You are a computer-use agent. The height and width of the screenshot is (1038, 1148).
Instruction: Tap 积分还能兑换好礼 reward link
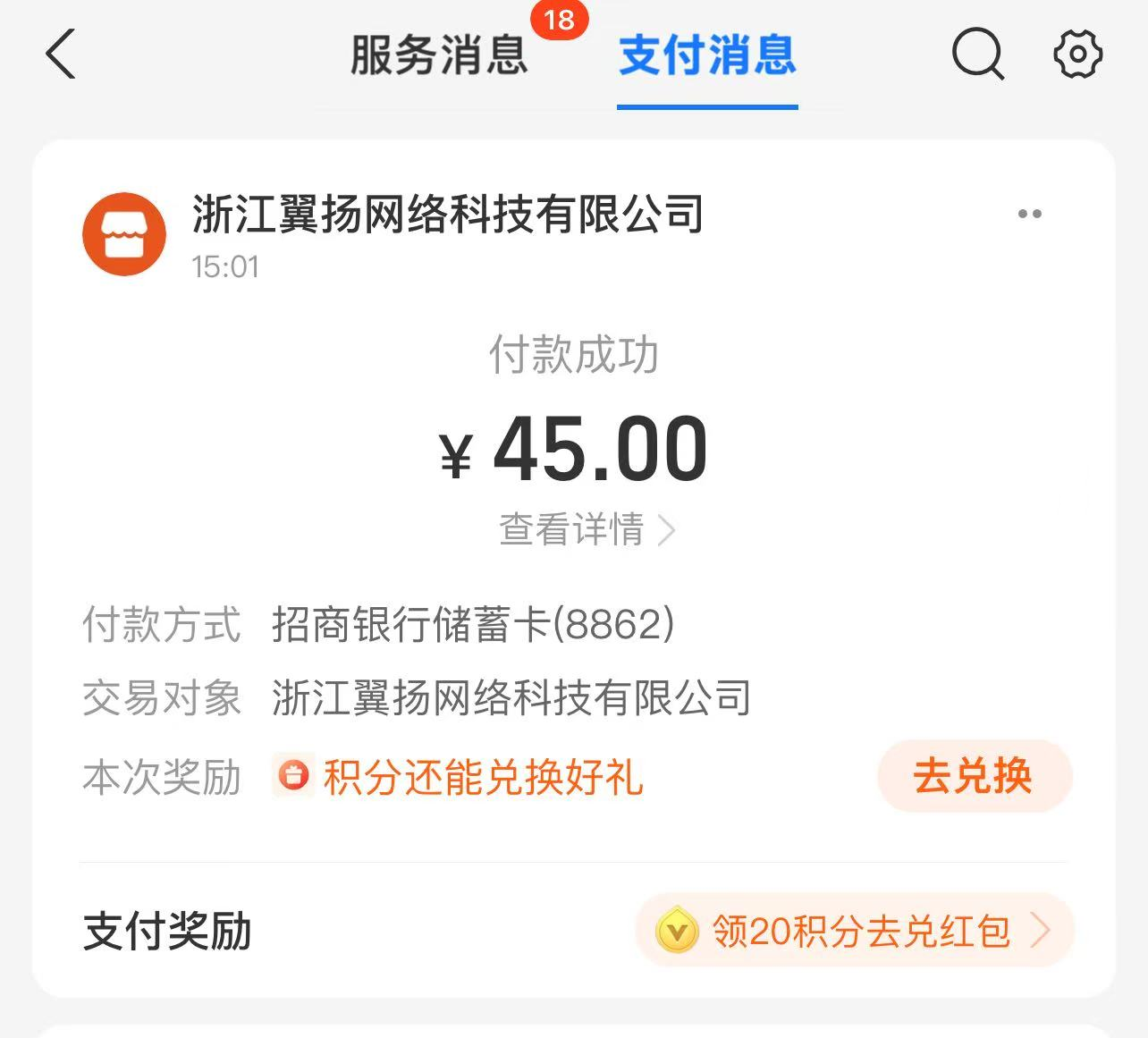[483, 776]
